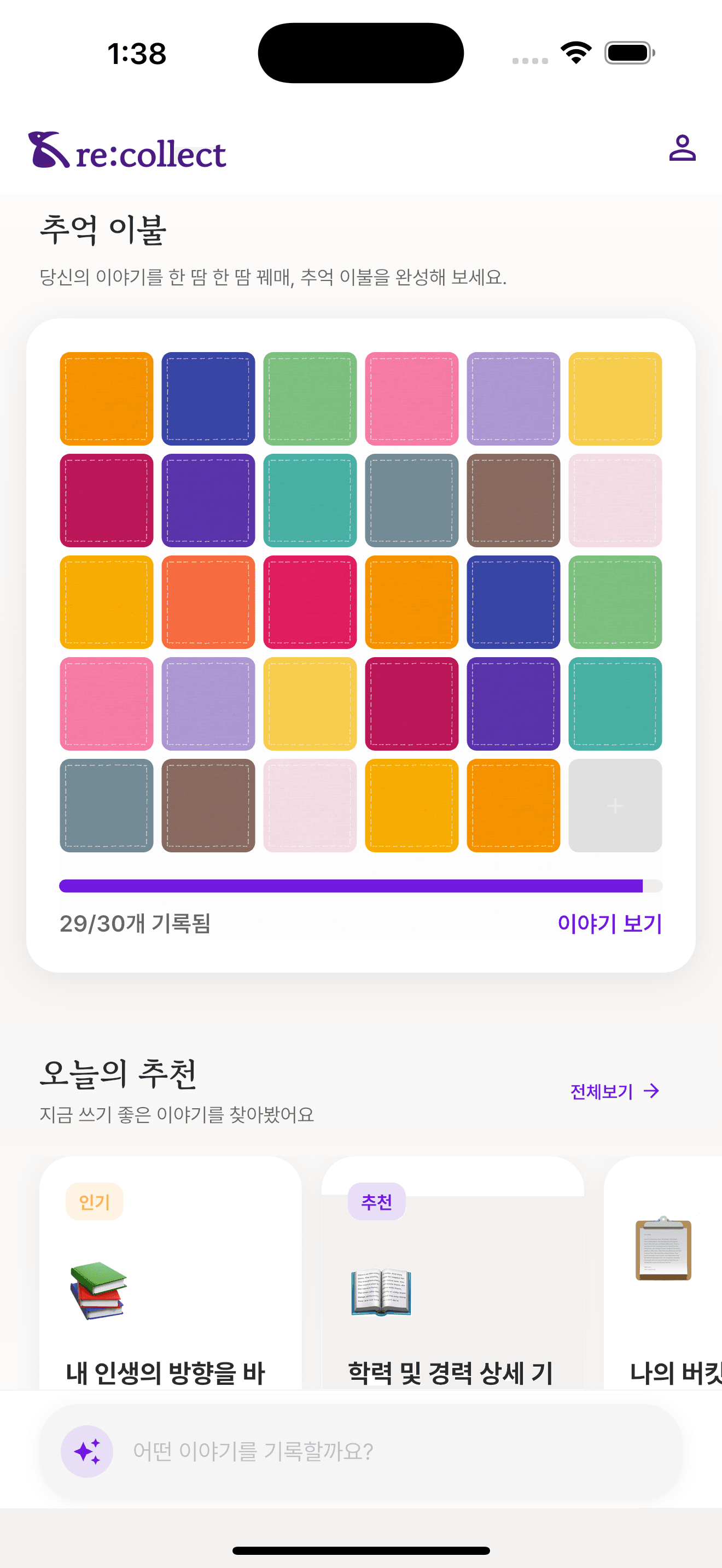Tap the arrow next to 전체보기
The height and width of the screenshot is (1568, 722).
tap(653, 1090)
